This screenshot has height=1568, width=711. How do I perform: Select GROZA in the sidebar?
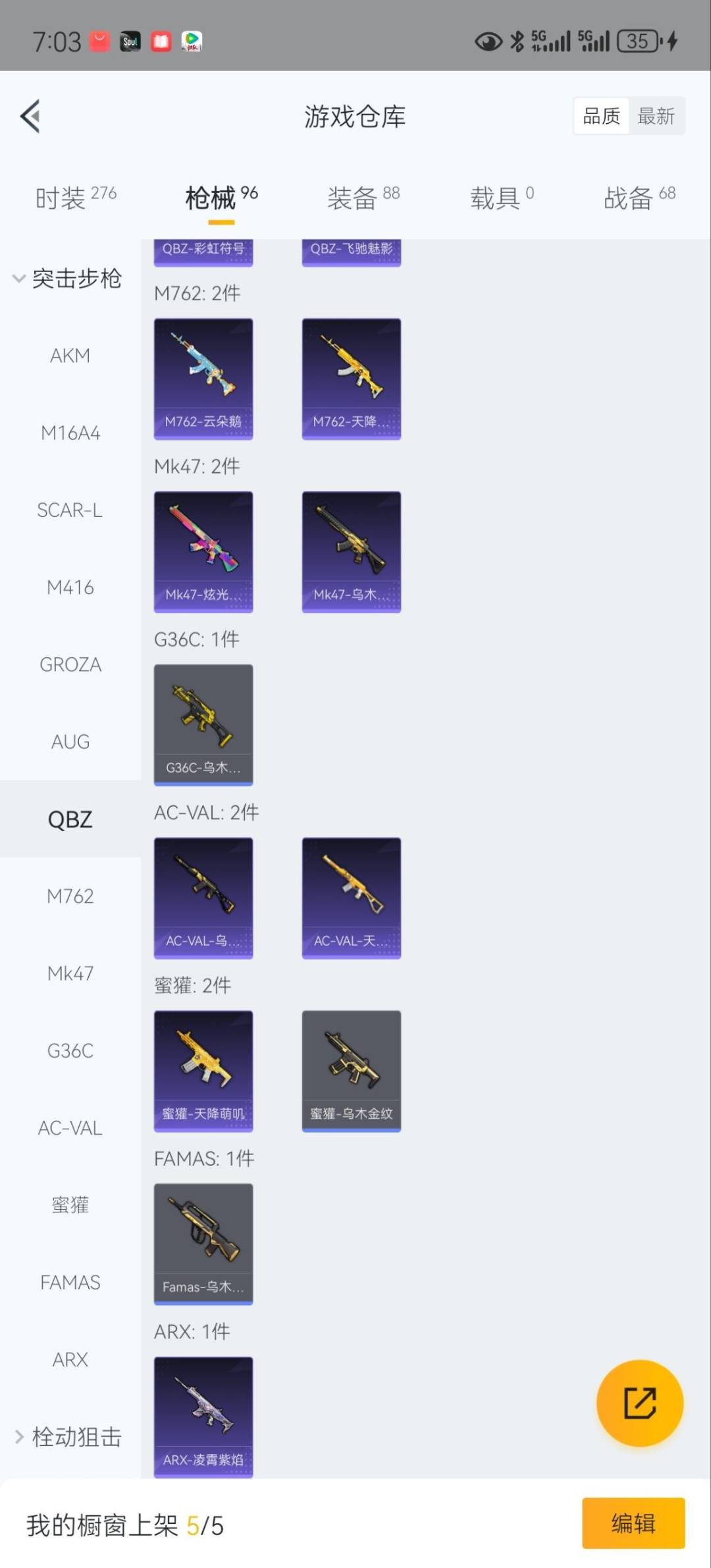click(70, 664)
